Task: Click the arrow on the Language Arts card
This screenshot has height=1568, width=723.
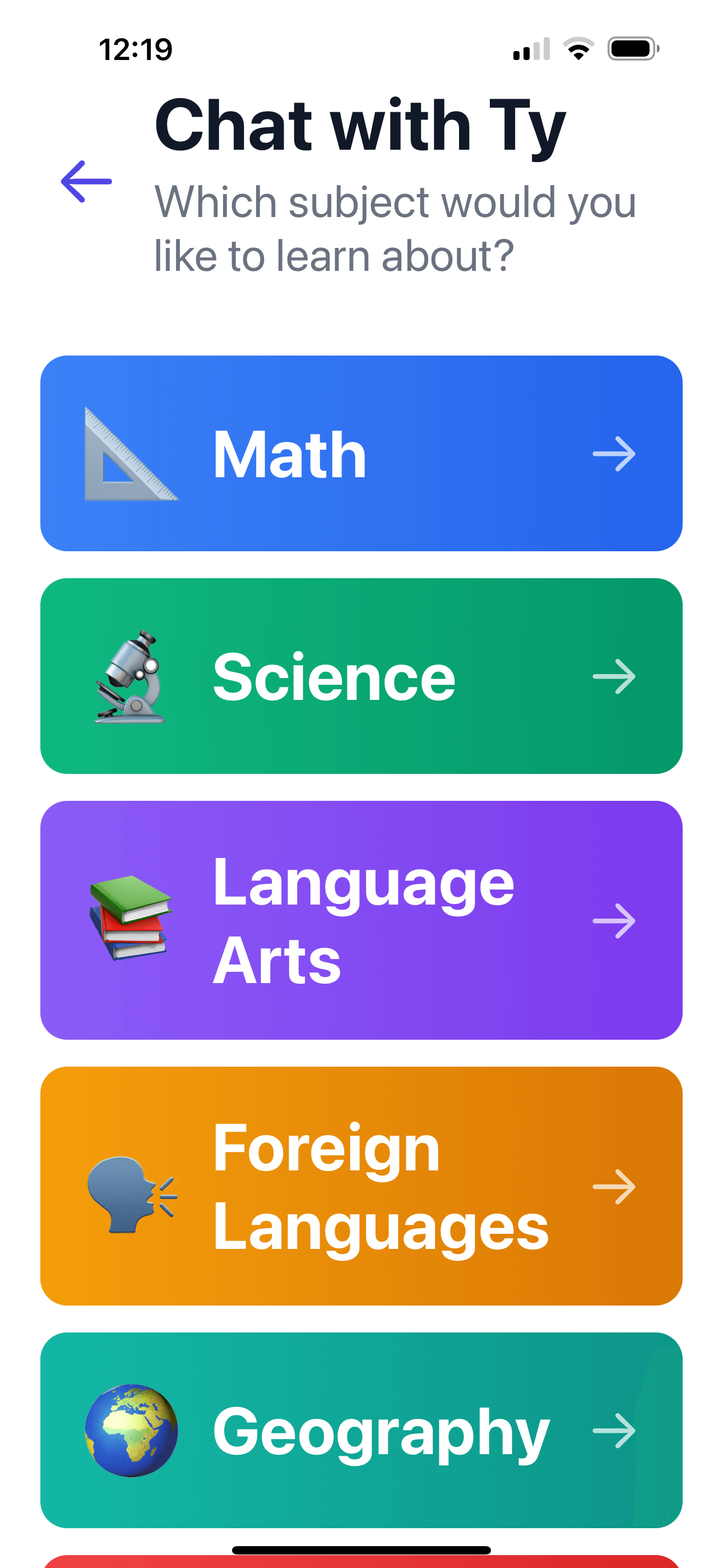Action: point(615,920)
